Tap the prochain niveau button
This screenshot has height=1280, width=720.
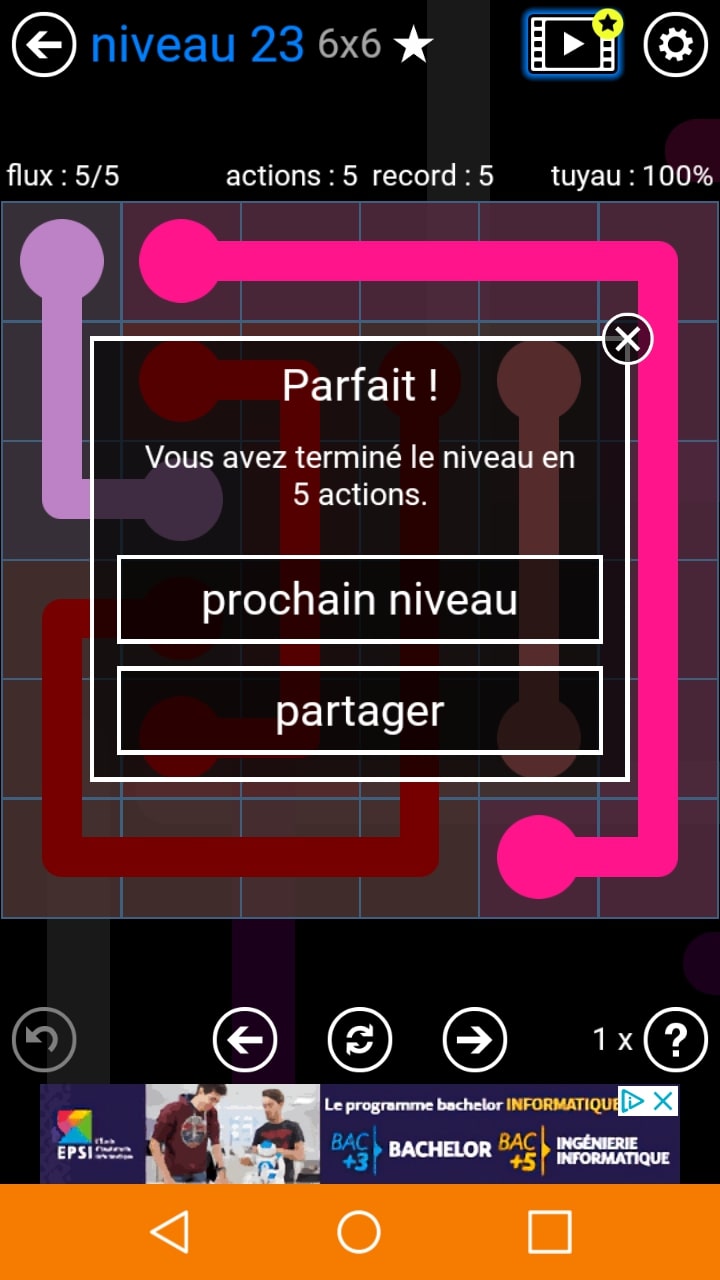tap(360, 600)
